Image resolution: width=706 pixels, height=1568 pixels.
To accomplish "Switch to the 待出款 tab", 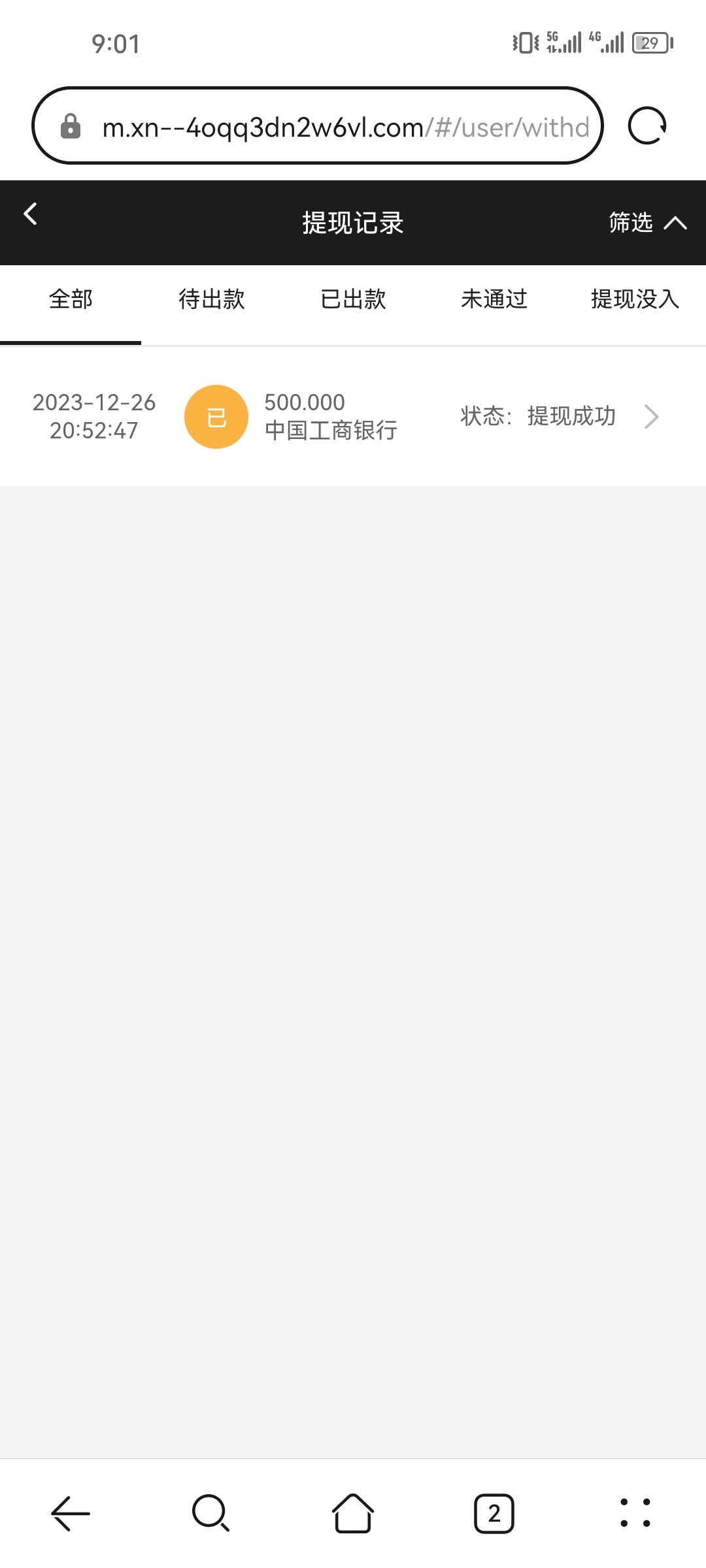I will click(x=212, y=300).
